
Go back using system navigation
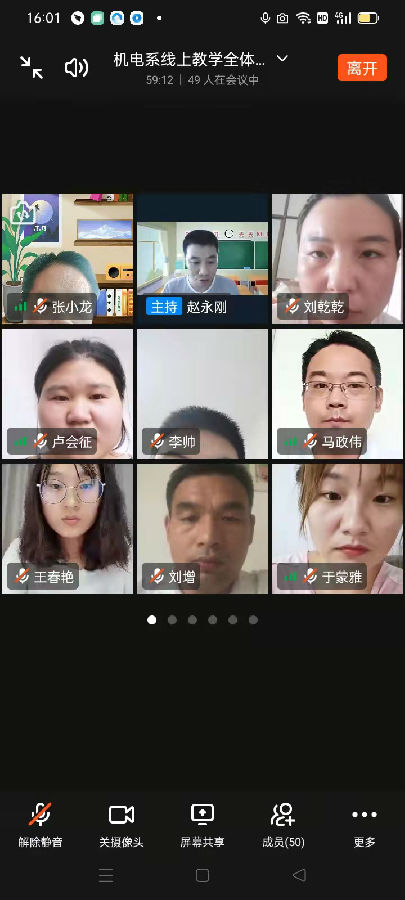pos(299,875)
